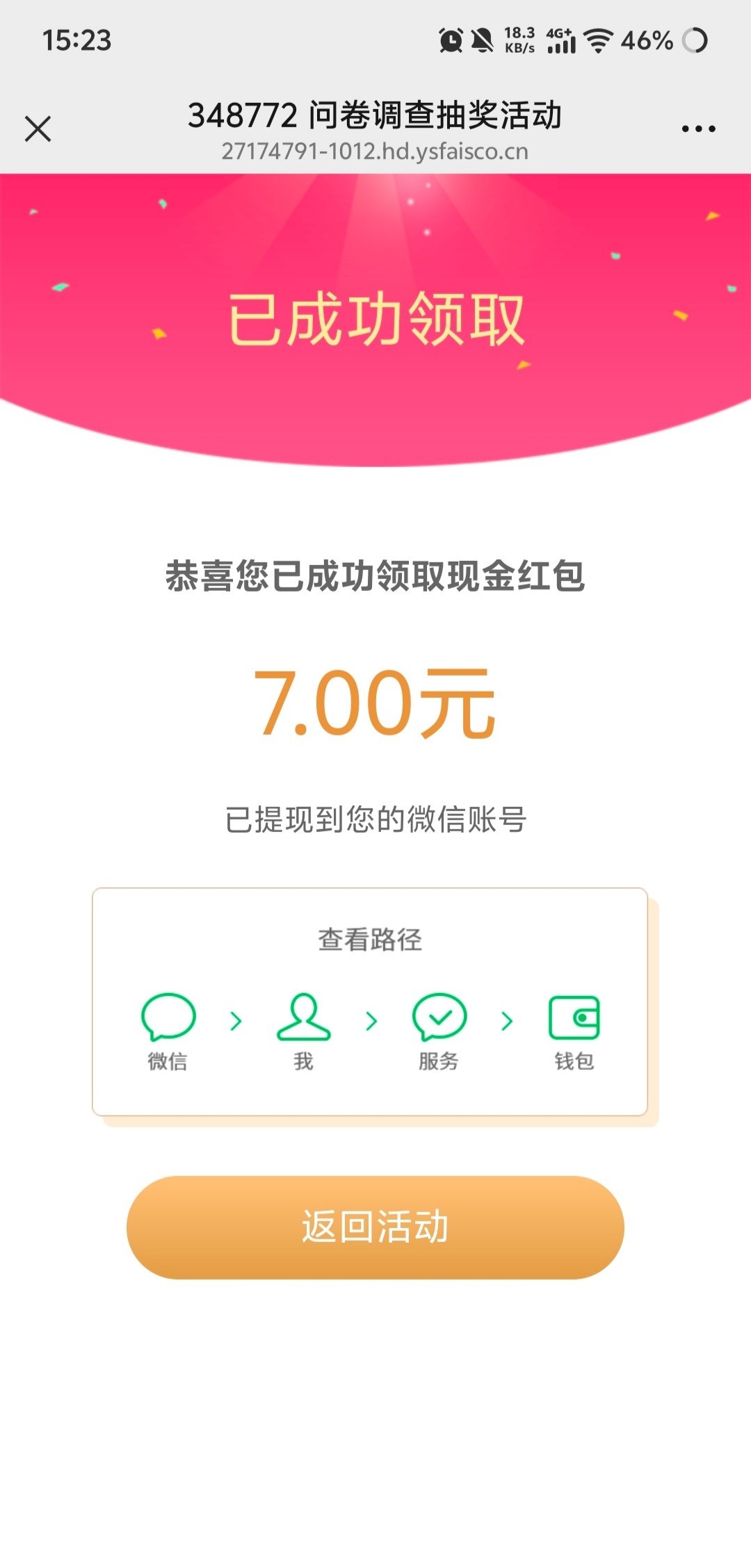
Task: Close the survey lottery webpage
Action: pos(38,129)
